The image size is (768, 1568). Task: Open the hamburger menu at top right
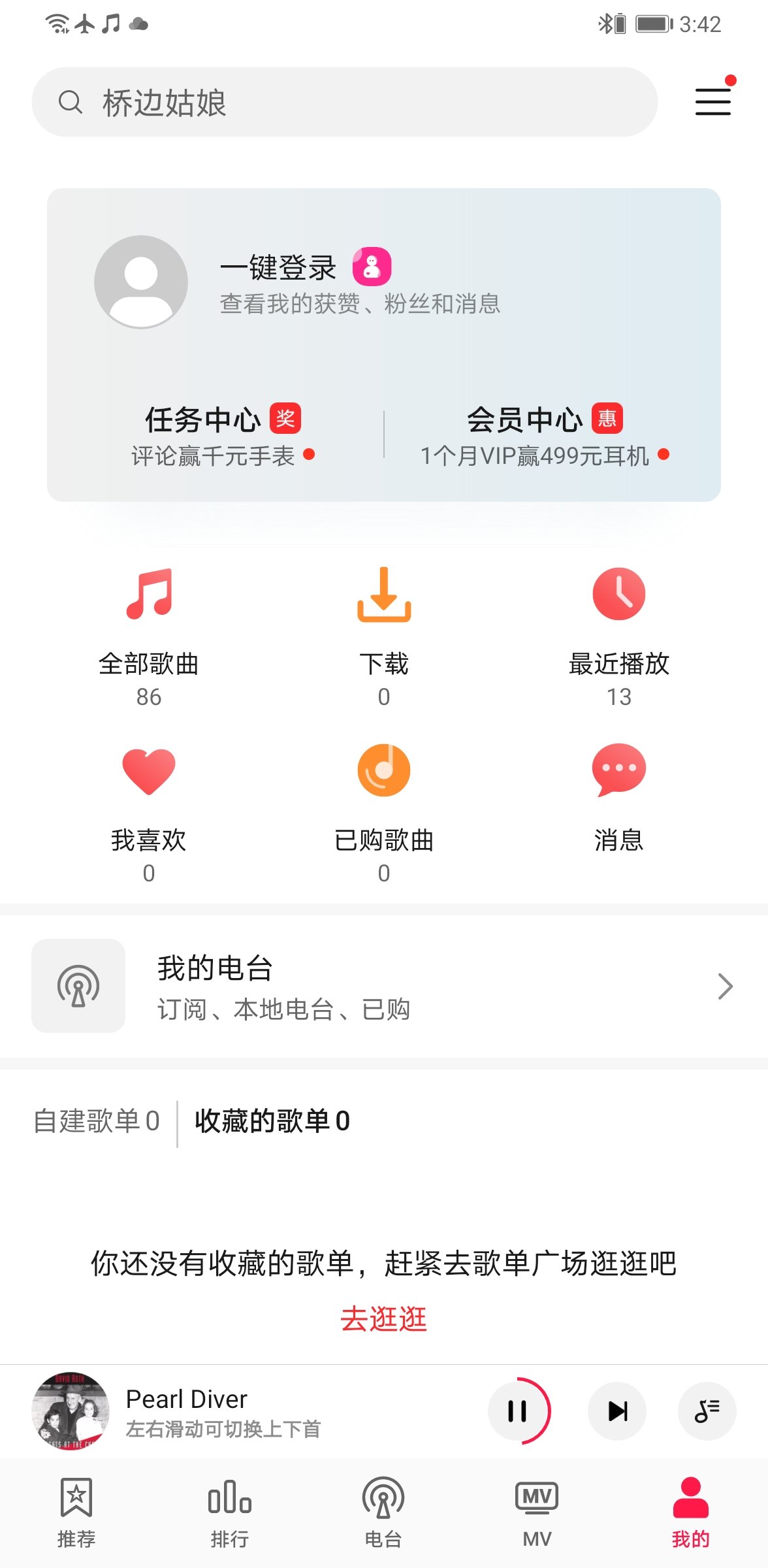click(x=712, y=102)
